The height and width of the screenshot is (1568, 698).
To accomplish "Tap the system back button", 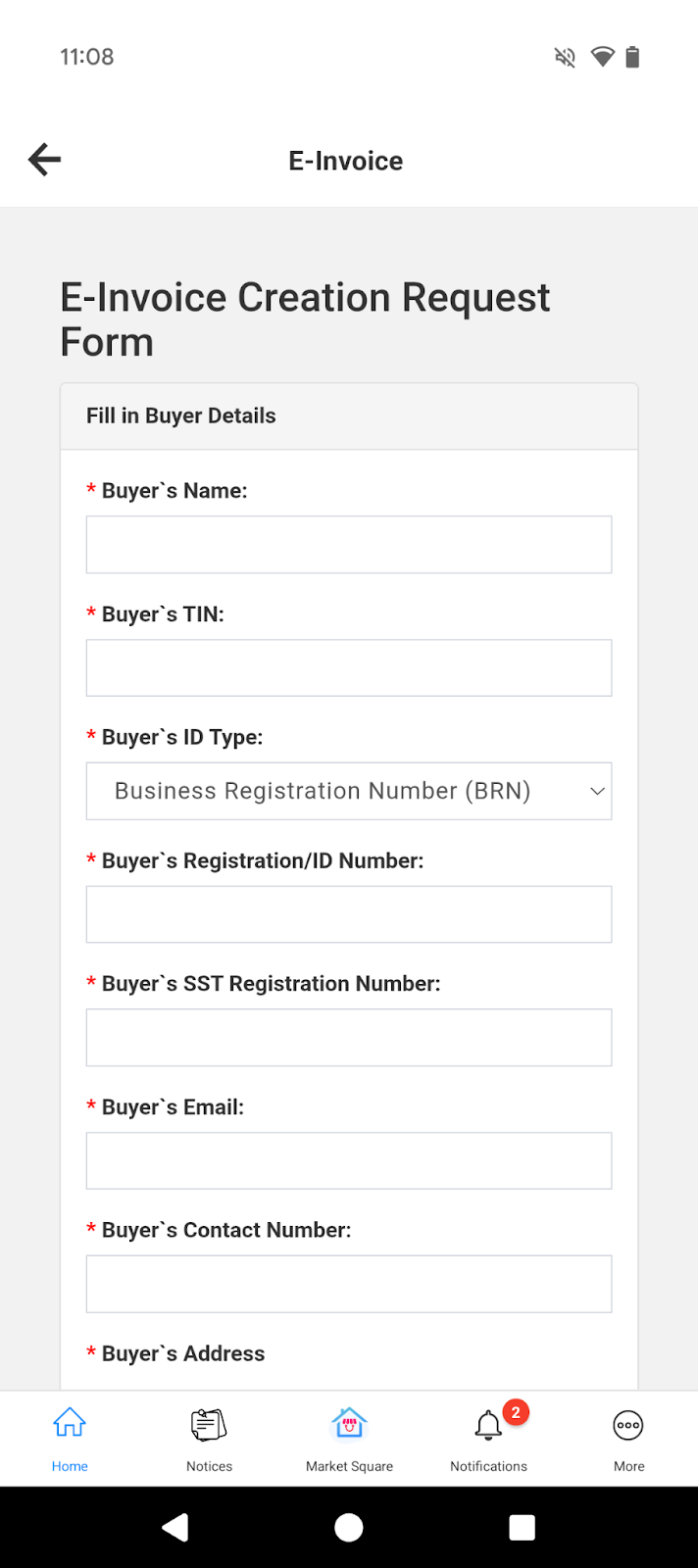I will [x=175, y=1527].
